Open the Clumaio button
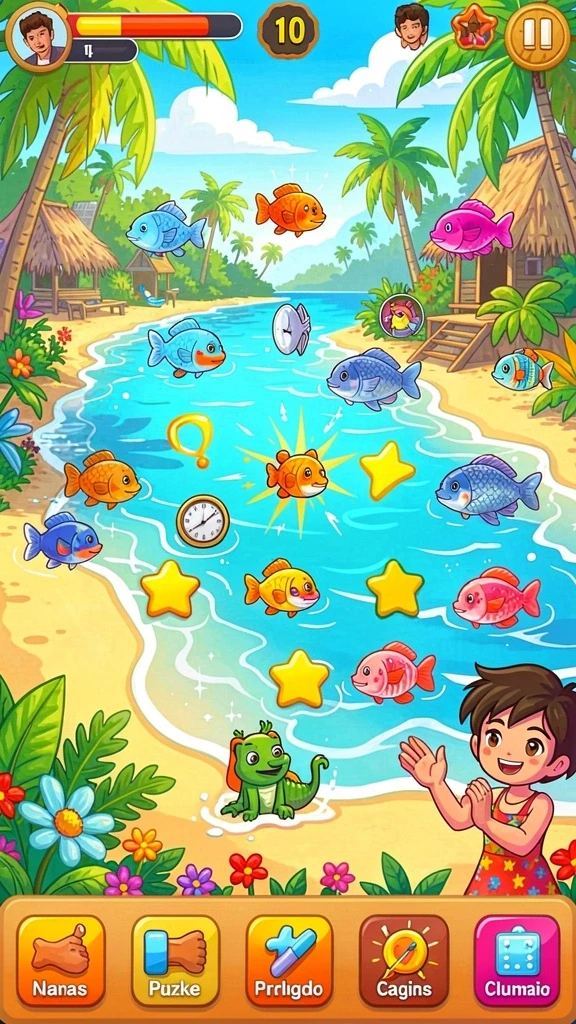Screen dimensions: 576x1024 (x=517, y=961)
